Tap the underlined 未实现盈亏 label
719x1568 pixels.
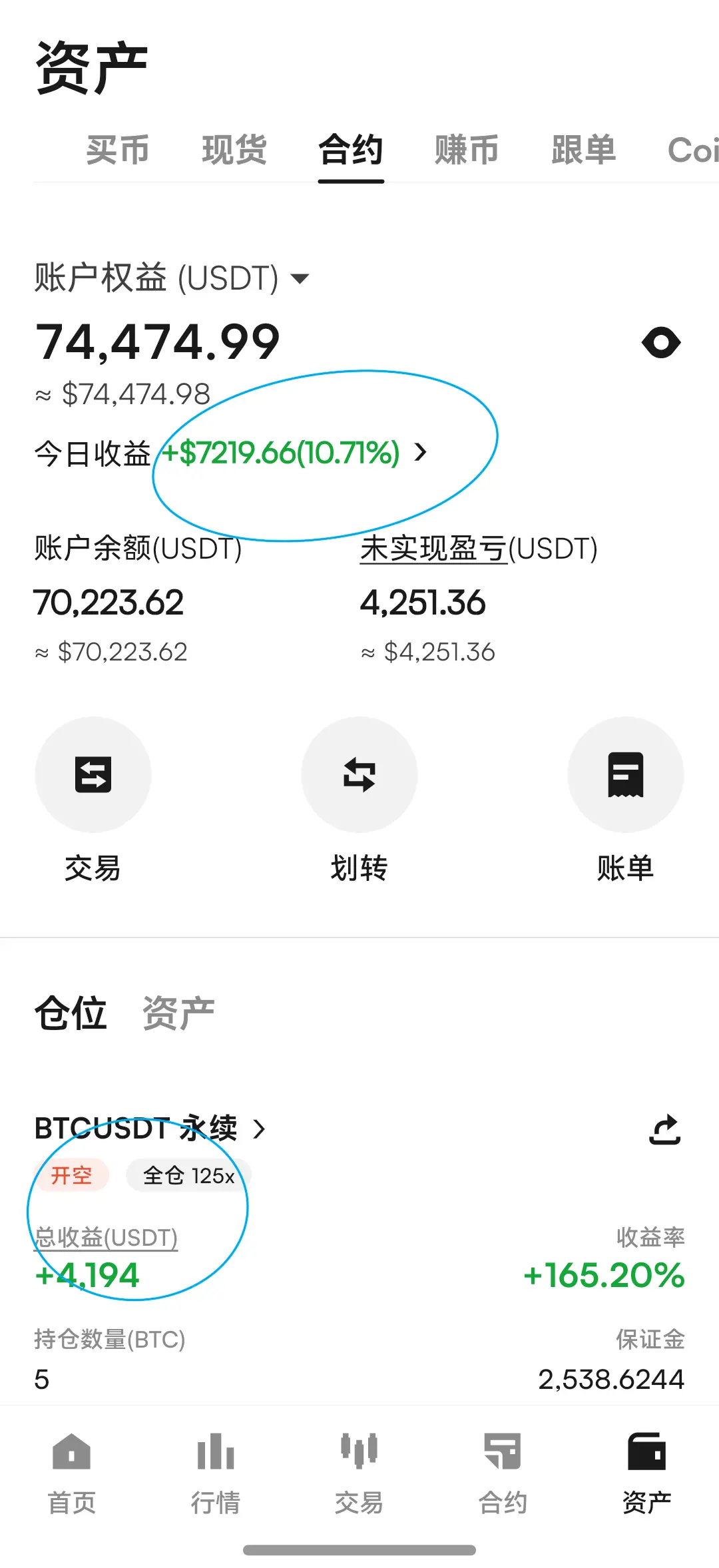[433, 549]
